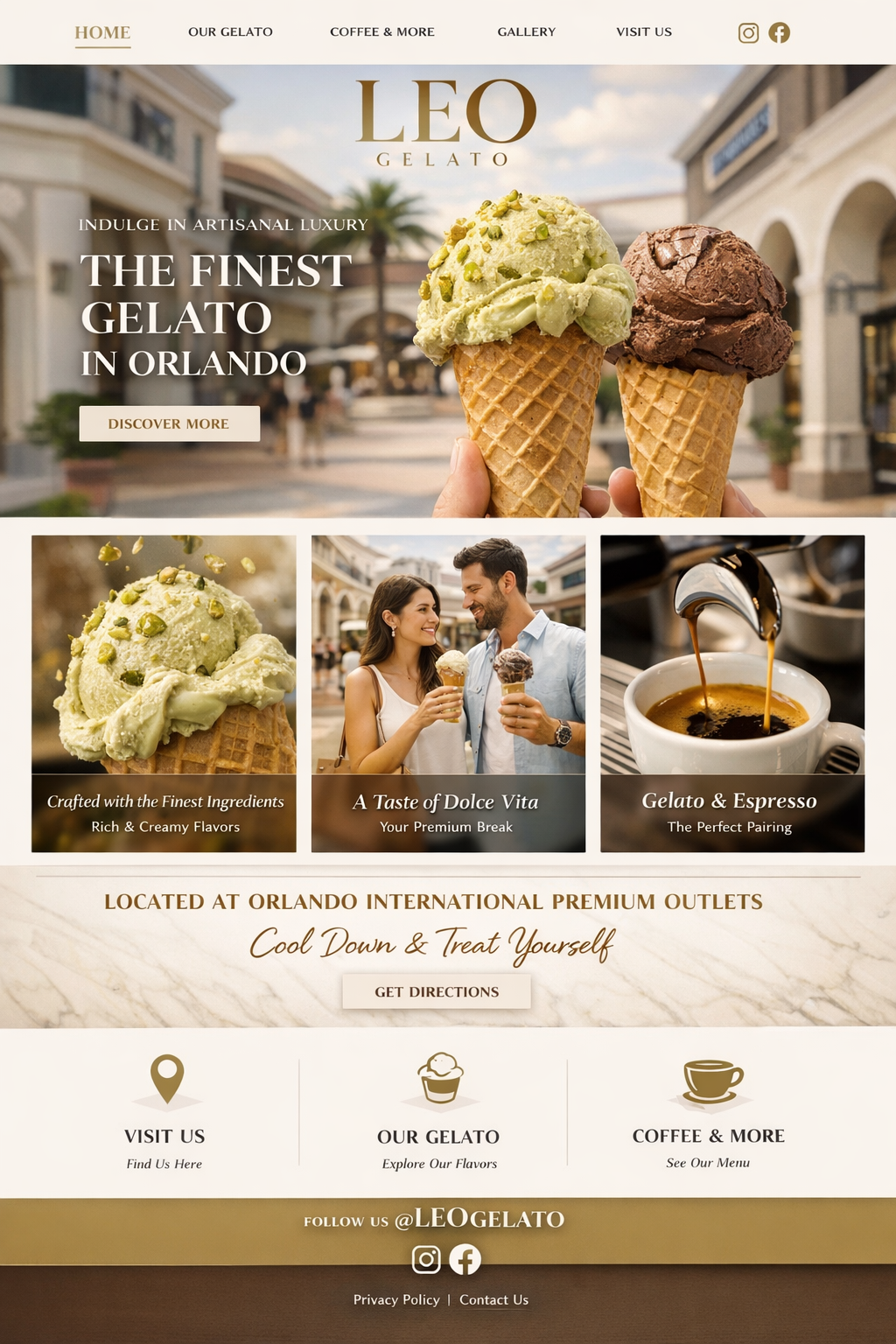
Task: Open the Privacy Policy link
Action: pyautogui.click(x=396, y=1299)
